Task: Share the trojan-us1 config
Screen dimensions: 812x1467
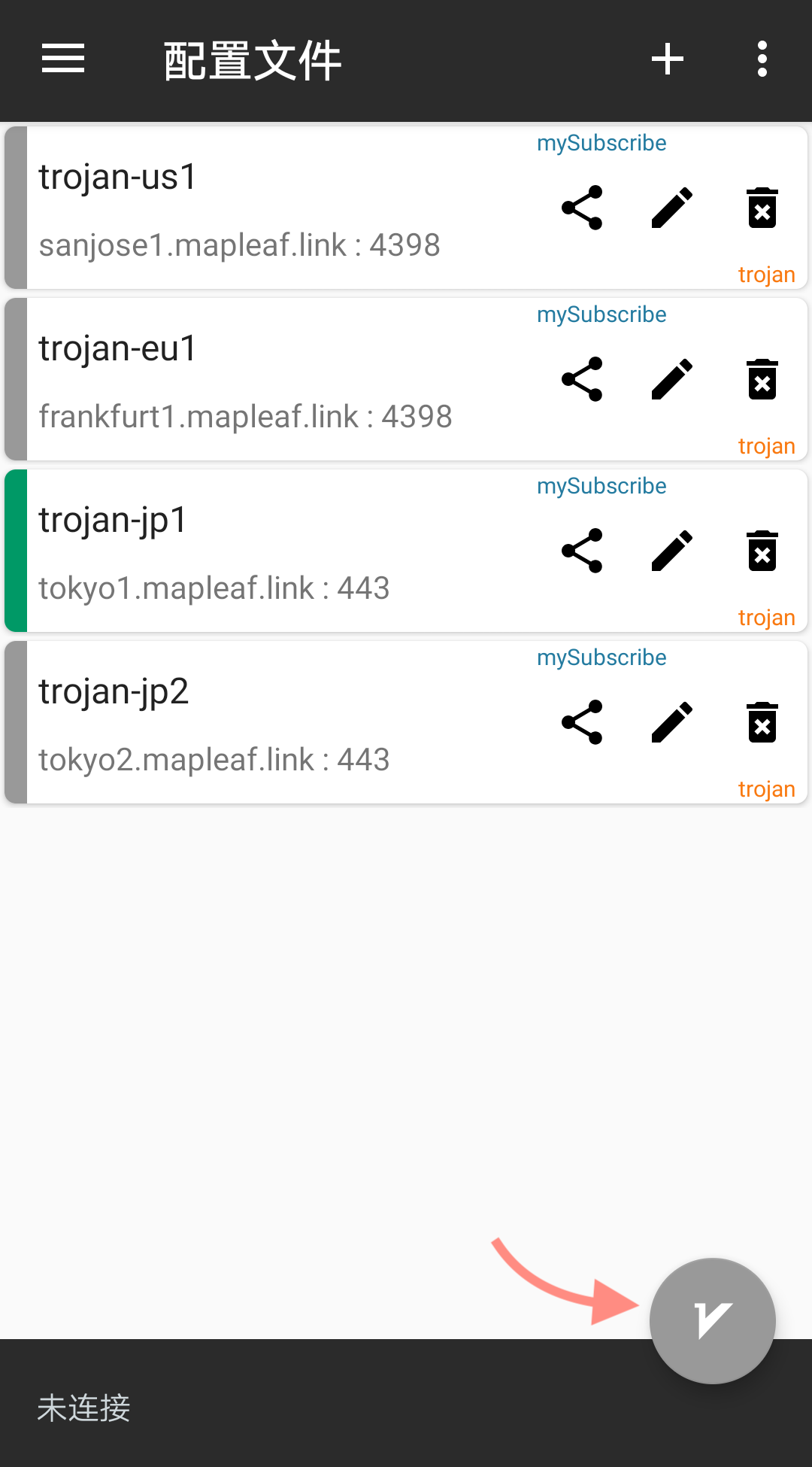Action: coord(582,208)
